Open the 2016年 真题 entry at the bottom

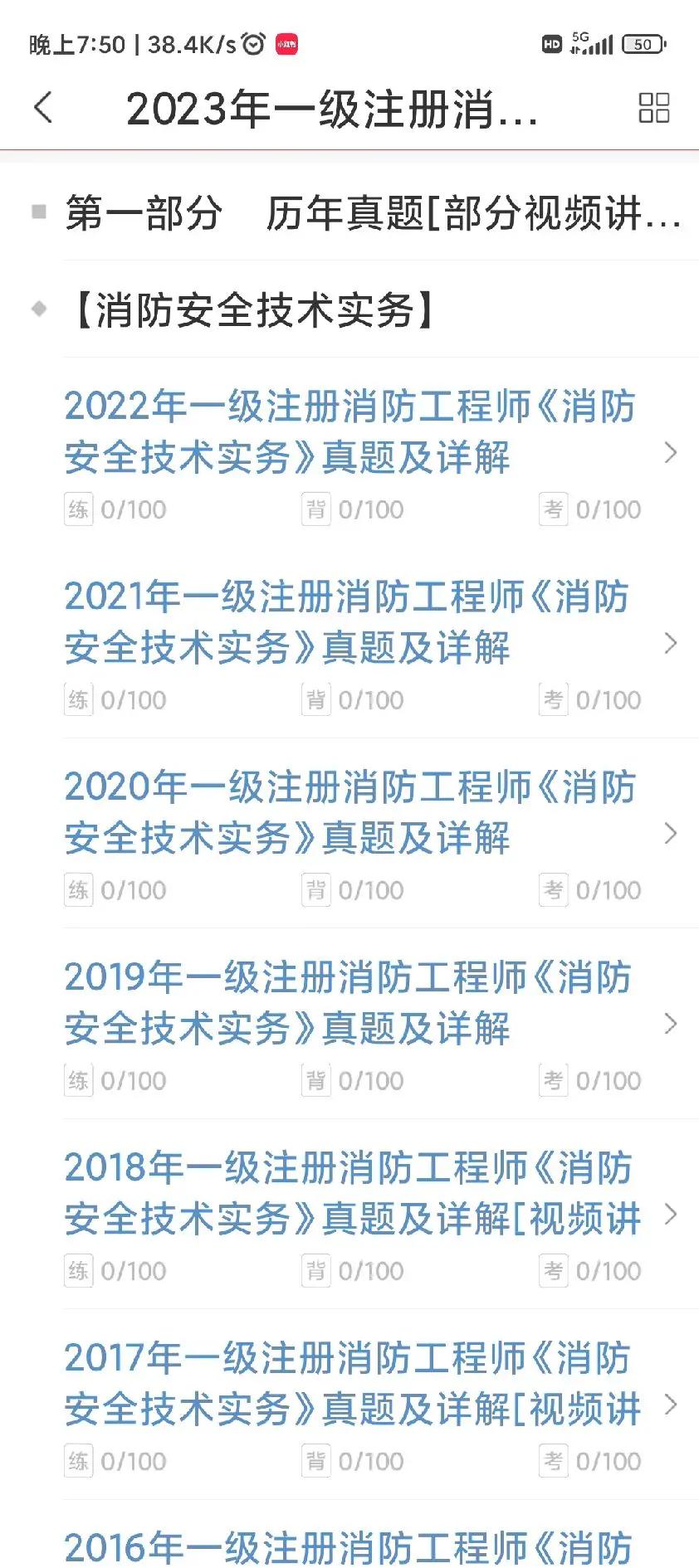pyautogui.click(x=349, y=1545)
